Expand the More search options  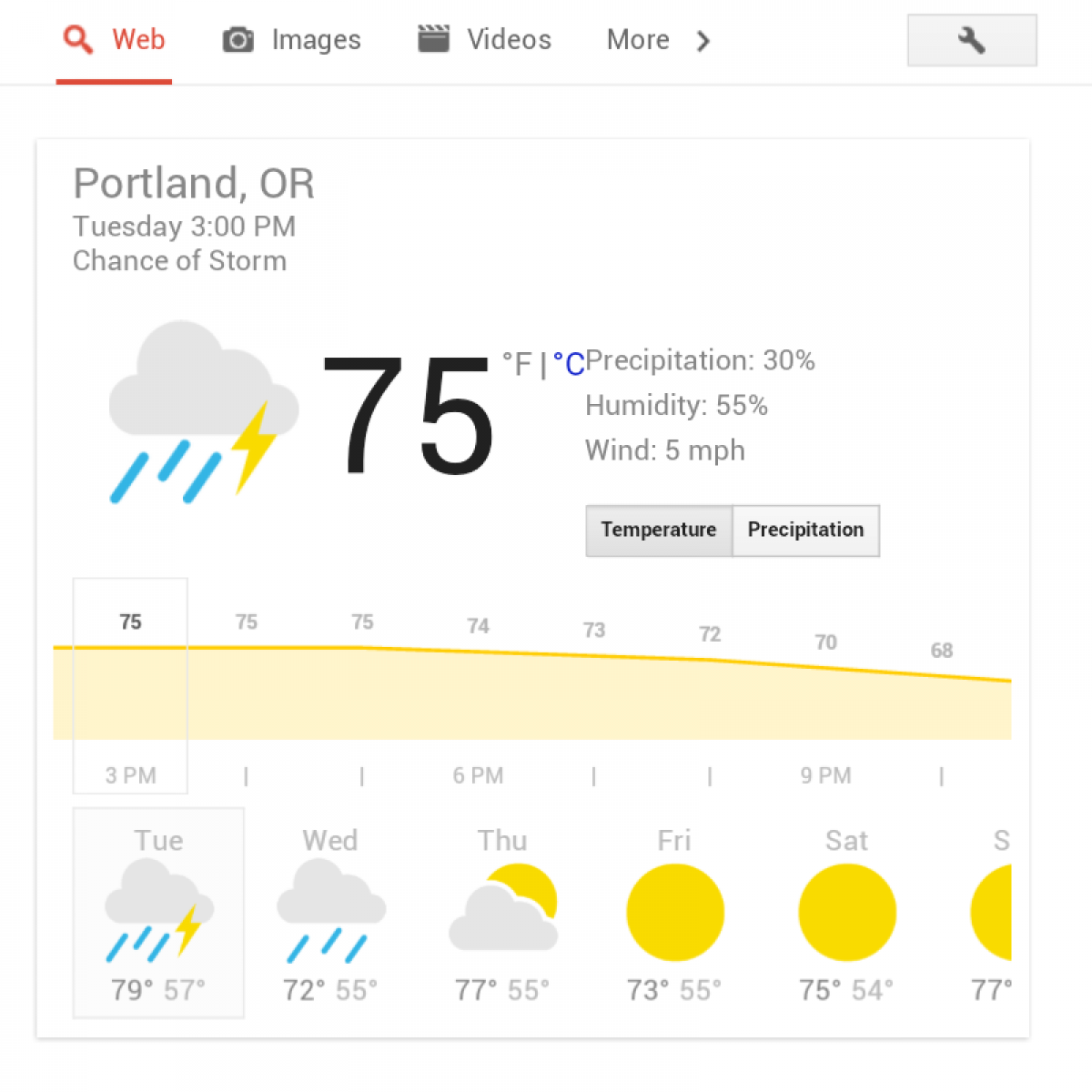[x=658, y=40]
